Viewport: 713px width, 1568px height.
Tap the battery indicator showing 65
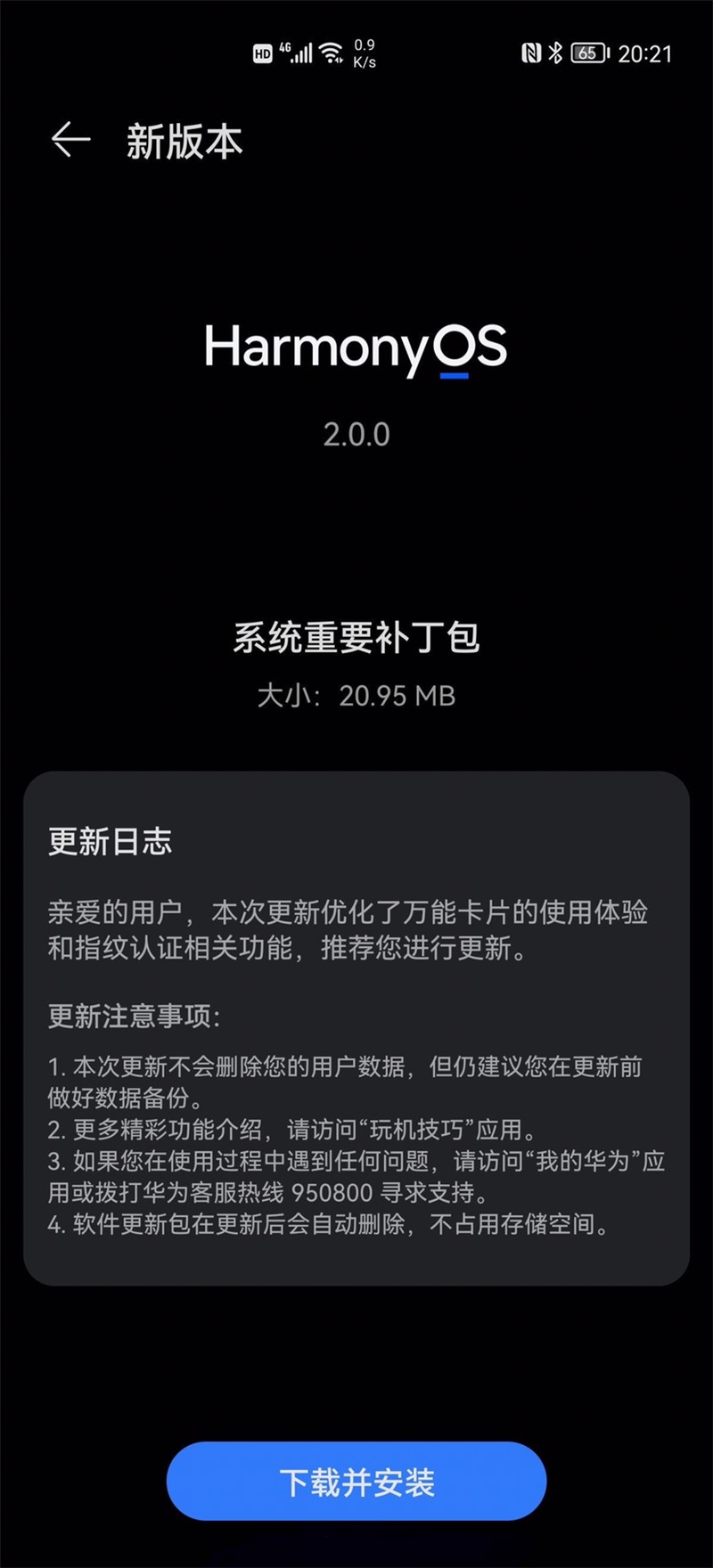(587, 53)
